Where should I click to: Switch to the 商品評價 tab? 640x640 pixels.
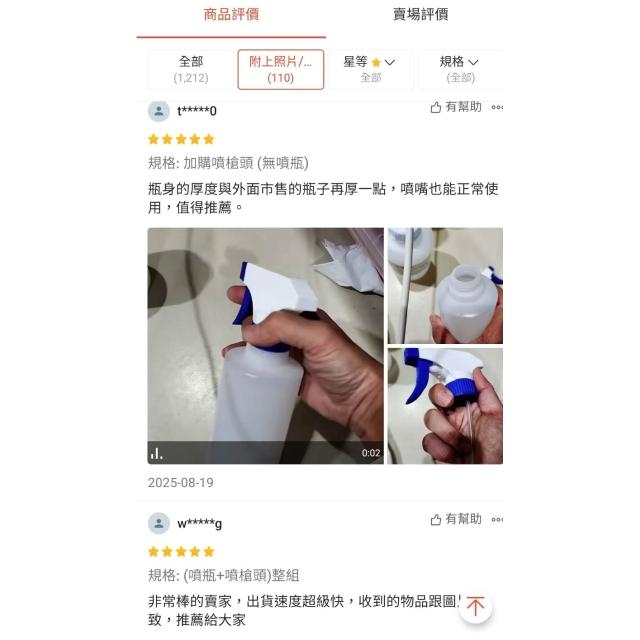pos(231,16)
